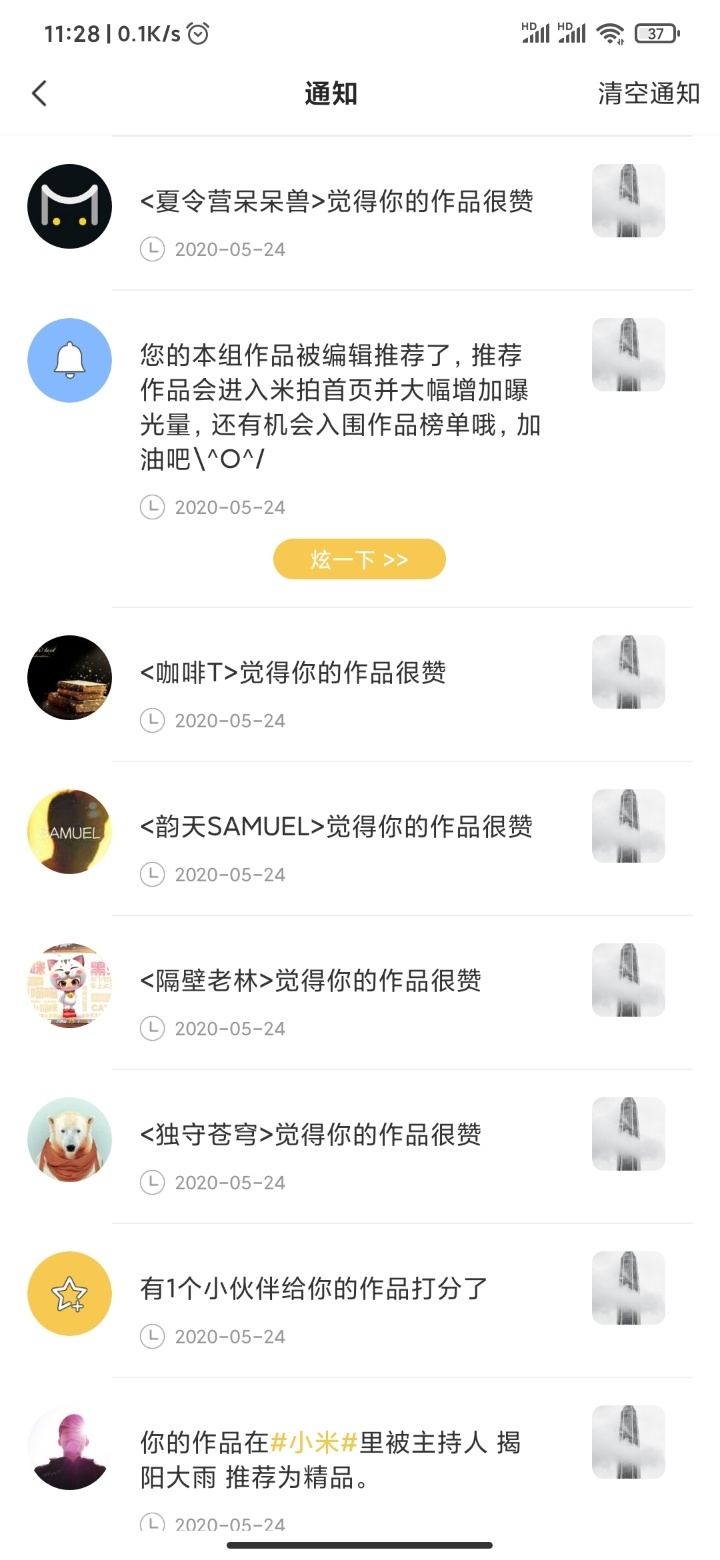View 夏令营呆呆兽's profile avatar

tap(69, 206)
